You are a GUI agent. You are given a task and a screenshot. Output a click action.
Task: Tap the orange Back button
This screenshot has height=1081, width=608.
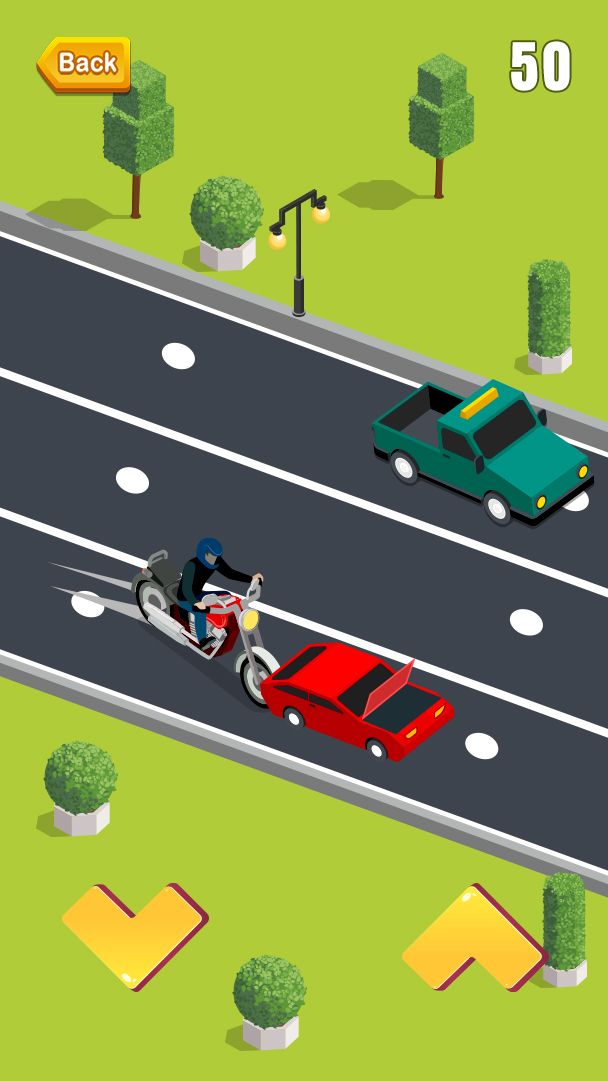click(x=84, y=64)
